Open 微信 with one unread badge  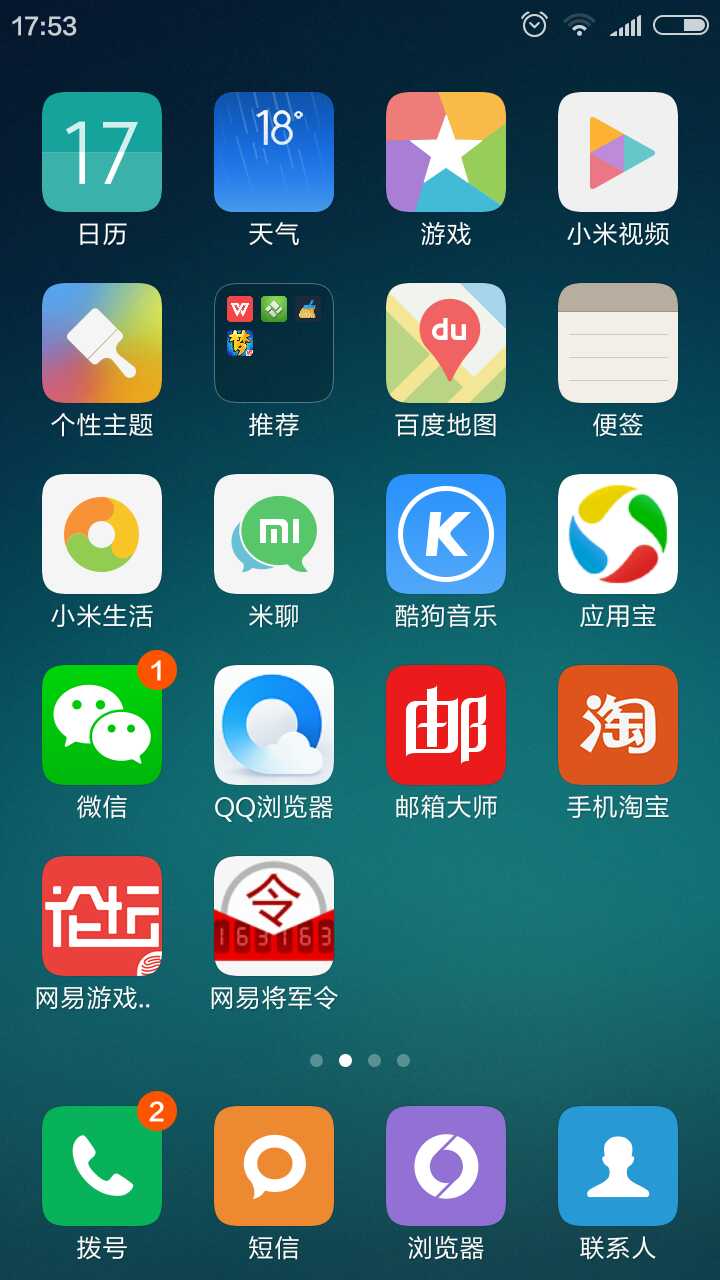(x=102, y=725)
